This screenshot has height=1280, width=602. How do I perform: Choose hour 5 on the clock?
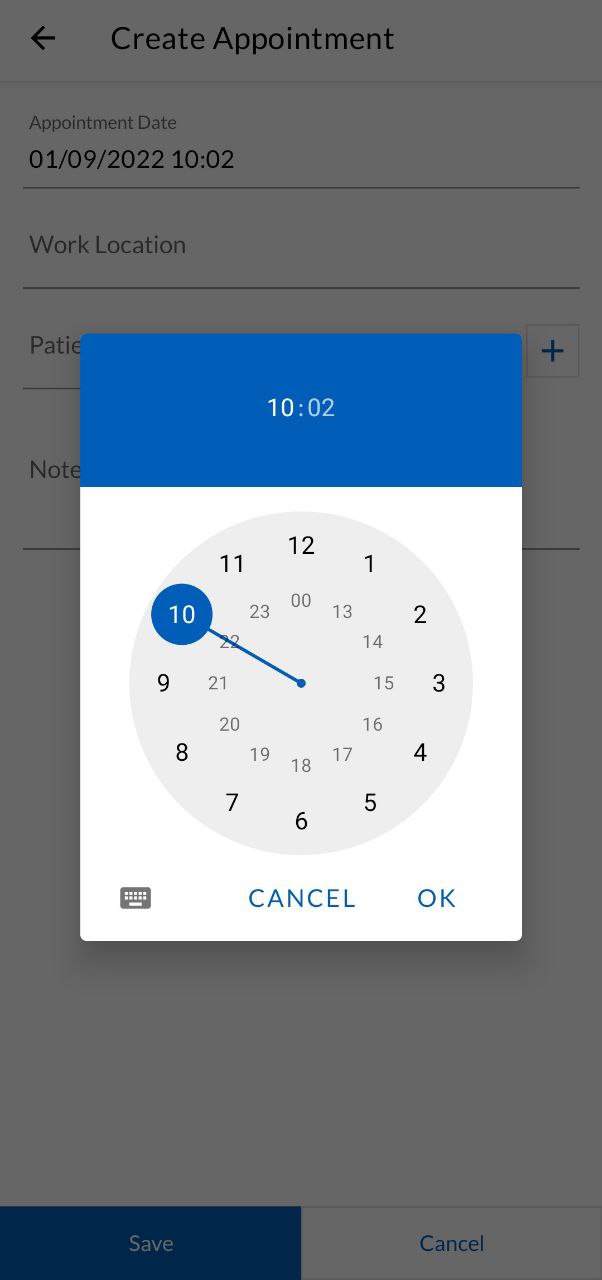(x=370, y=802)
